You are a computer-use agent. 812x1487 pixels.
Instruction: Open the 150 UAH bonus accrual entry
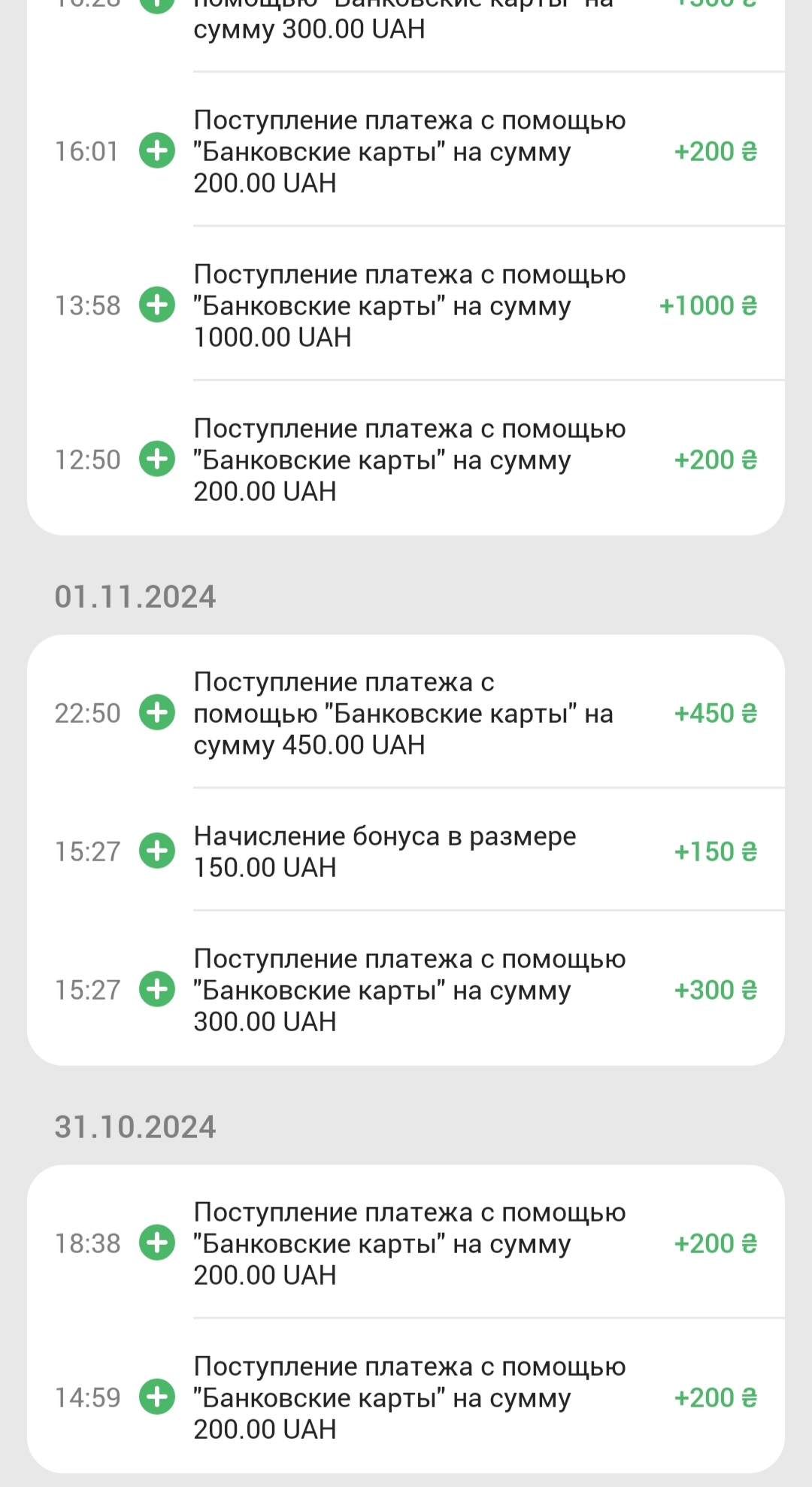pos(406,851)
